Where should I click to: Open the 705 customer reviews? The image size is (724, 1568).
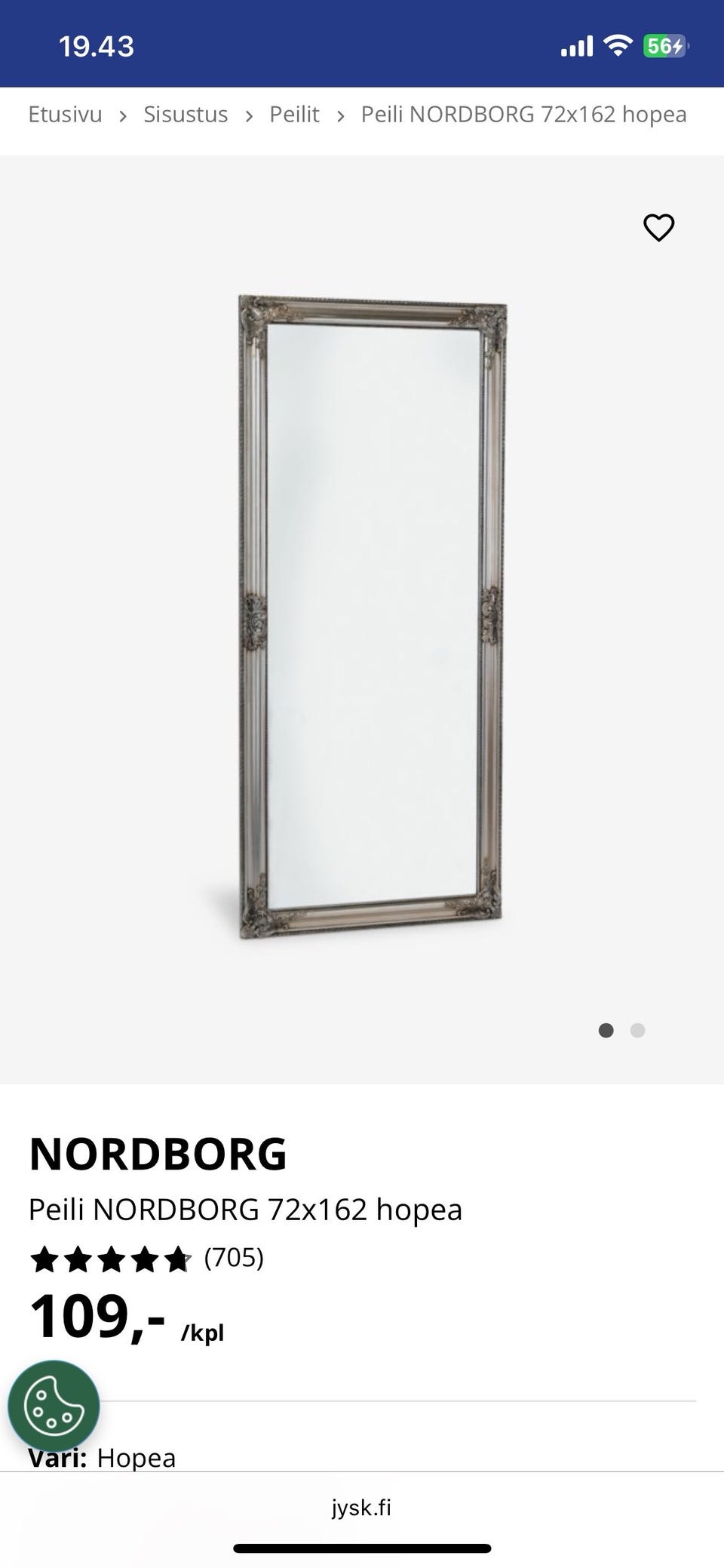coord(234,1258)
